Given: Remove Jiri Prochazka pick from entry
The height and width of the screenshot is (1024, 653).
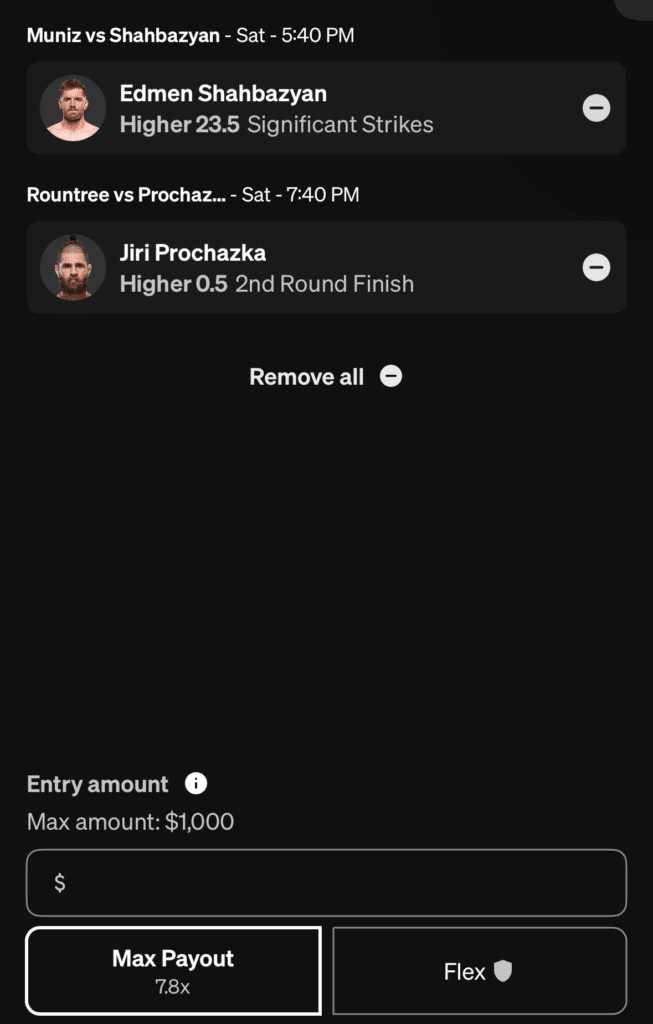Looking at the screenshot, I should coord(596,267).
